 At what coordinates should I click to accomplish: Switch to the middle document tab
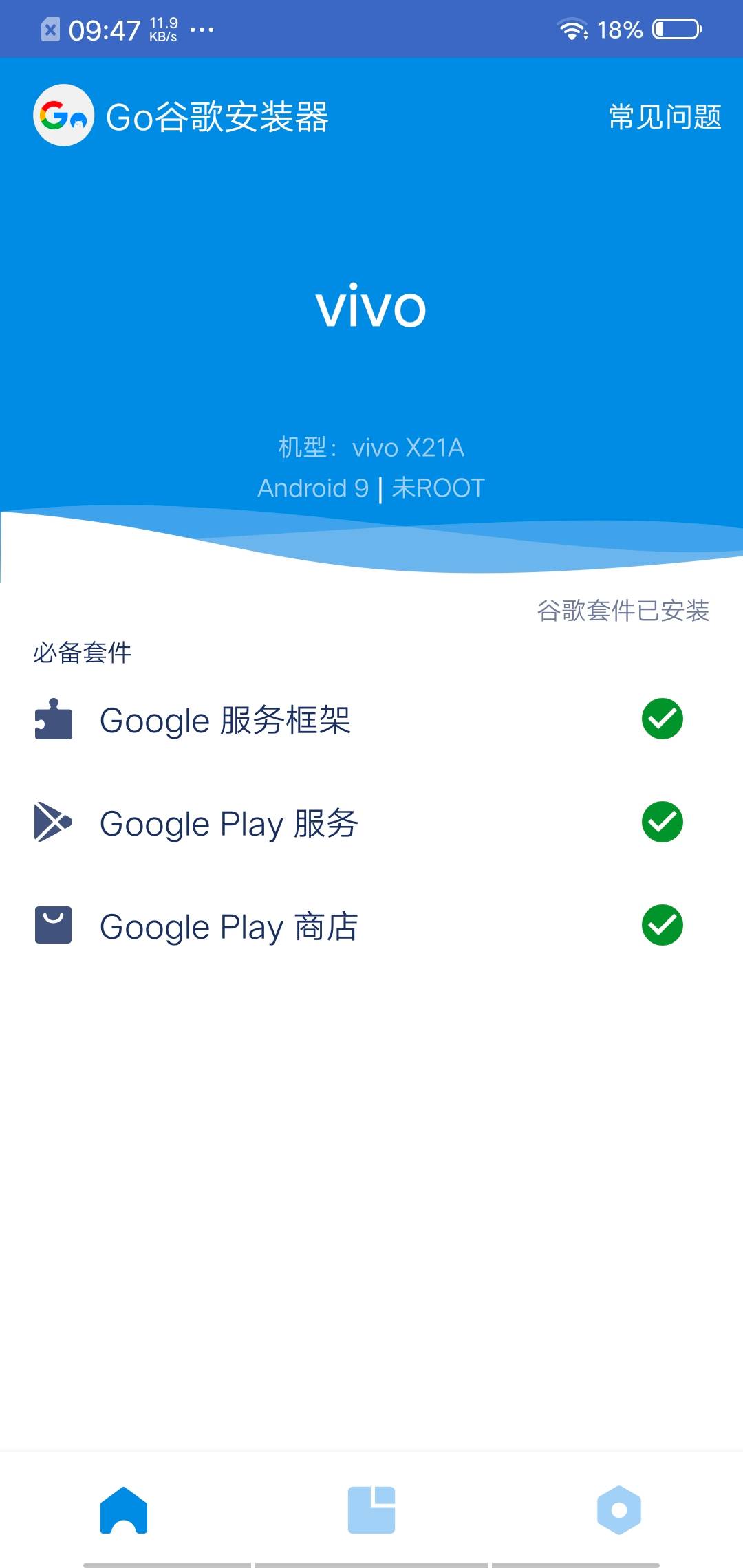coord(371,1510)
